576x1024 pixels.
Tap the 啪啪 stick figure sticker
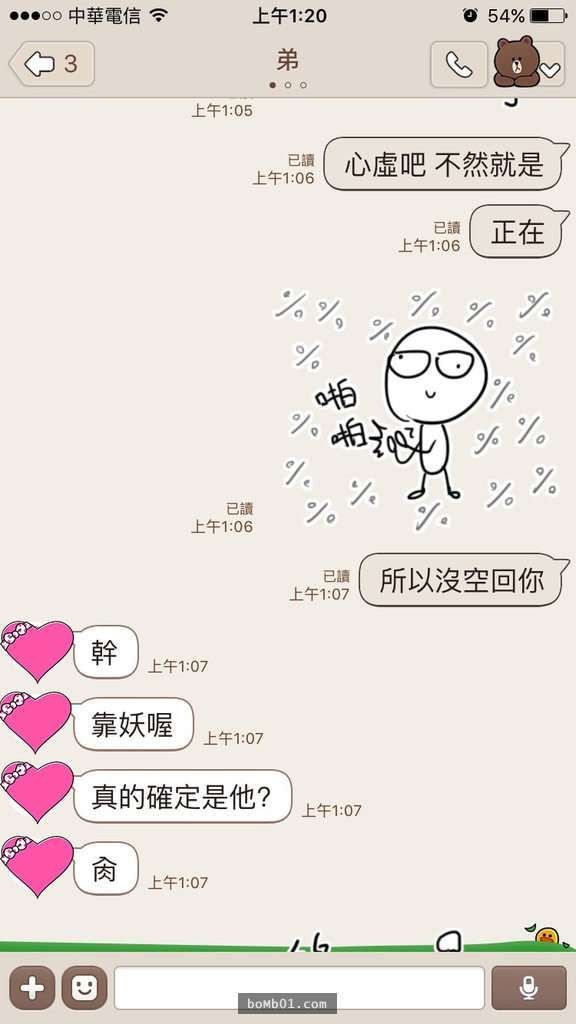click(415, 410)
